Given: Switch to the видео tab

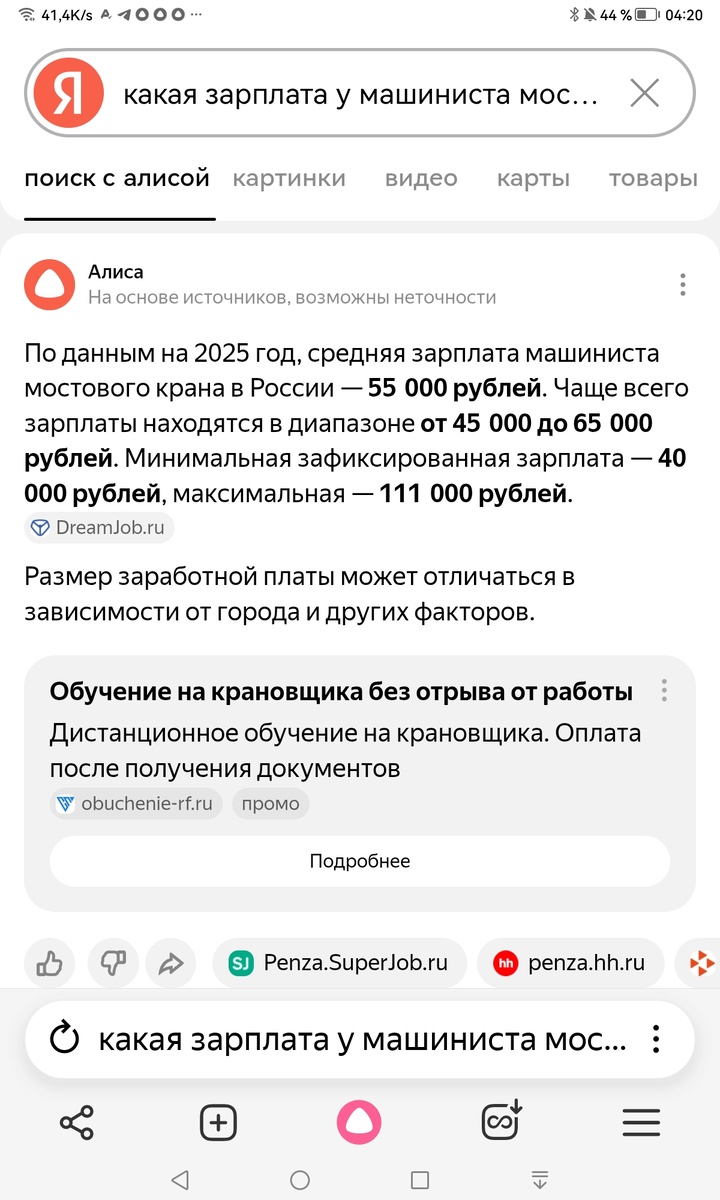Looking at the screenshot, I should (420, 177).
